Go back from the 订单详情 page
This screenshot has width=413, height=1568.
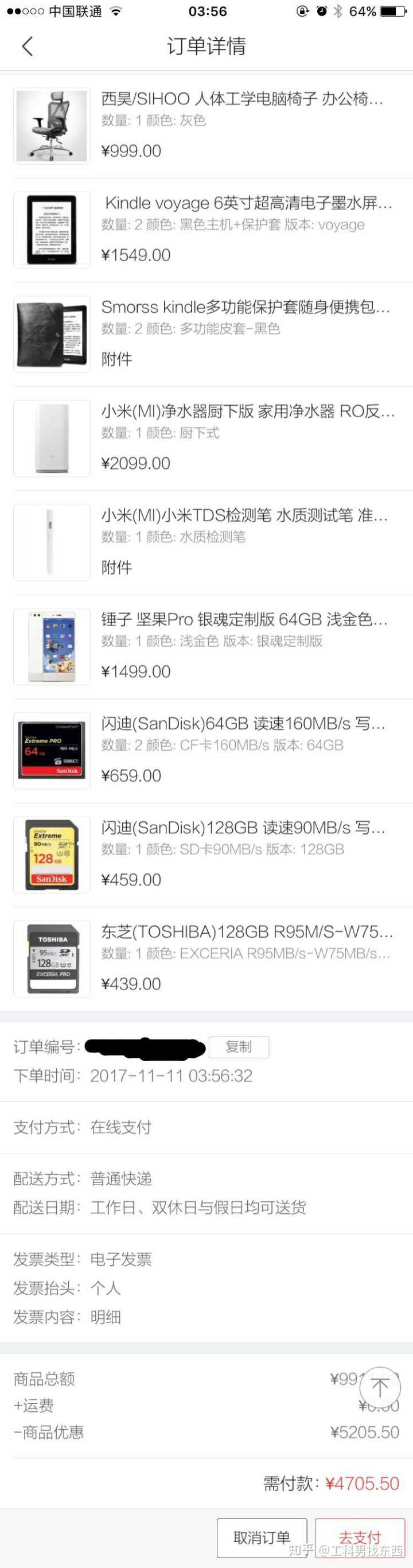pyautogui.click(x=28, y=46)
